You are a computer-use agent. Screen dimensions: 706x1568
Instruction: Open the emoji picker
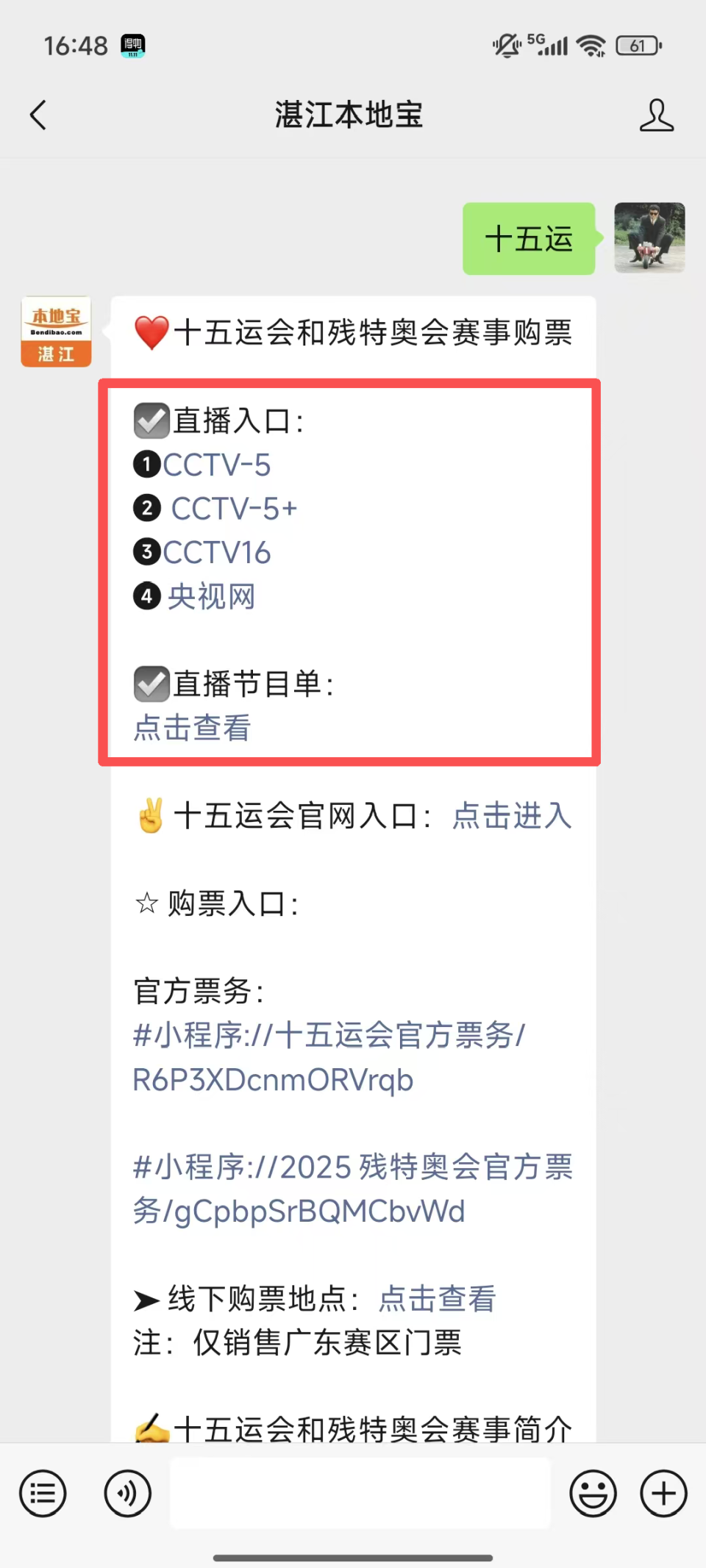(x=593, y=1493)
